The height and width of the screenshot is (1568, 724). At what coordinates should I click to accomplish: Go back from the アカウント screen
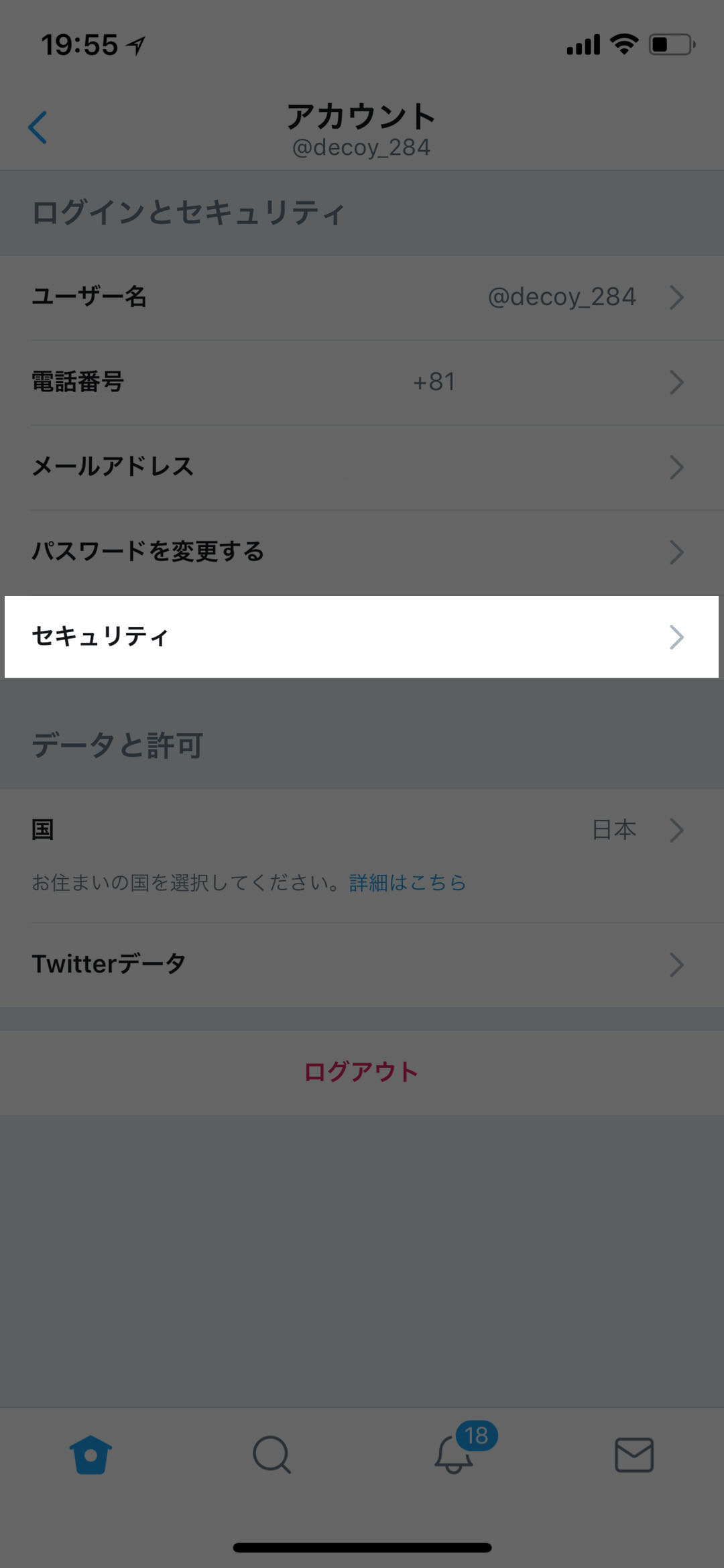pos(38,127)
